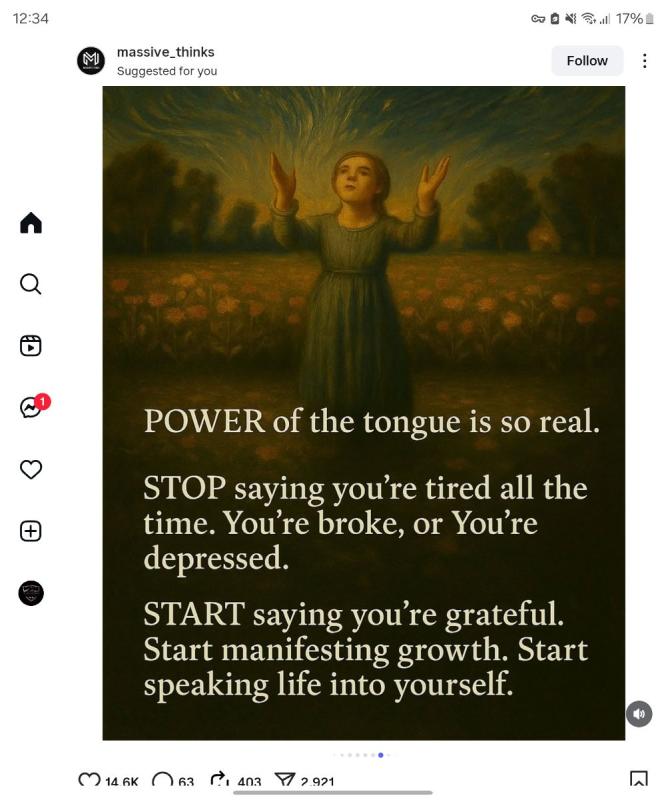Follow the massive_thinks account
Image resolution: width=666 pixels, height=800 pixels.
tap(587, 61)
